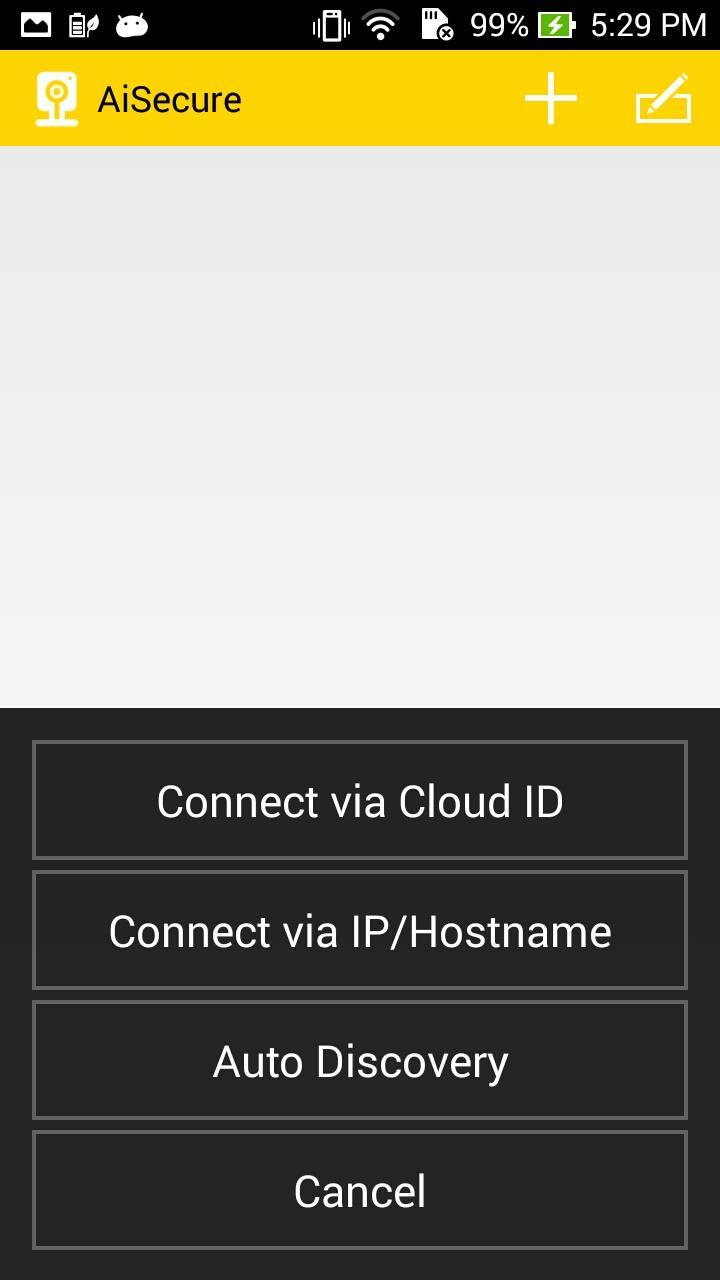Dismiss dialog with Cancel
This screenshot has height=1280, width=720.
tap(360, 1190)
